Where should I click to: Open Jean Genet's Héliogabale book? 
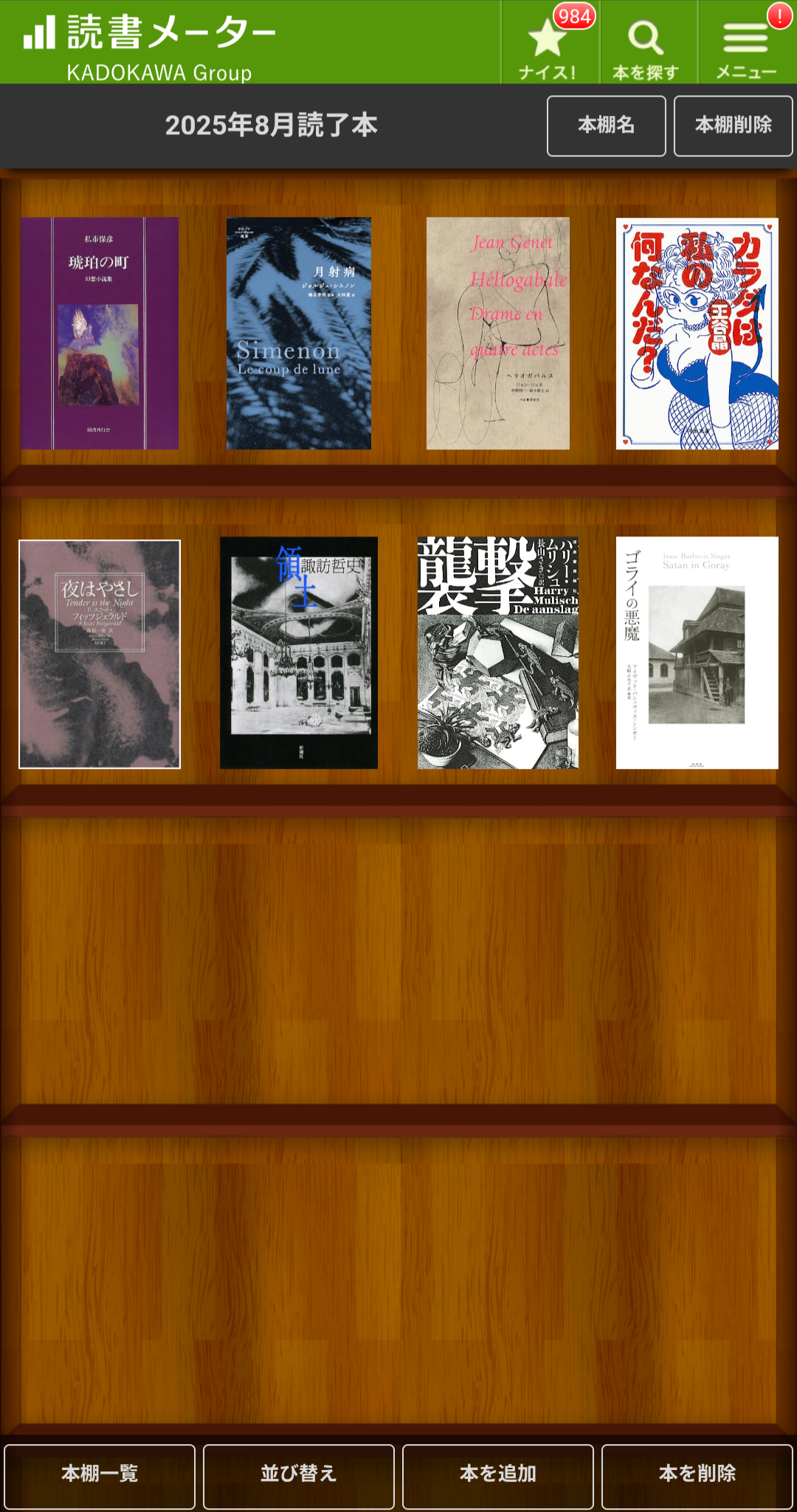click(x=498, y=333)
